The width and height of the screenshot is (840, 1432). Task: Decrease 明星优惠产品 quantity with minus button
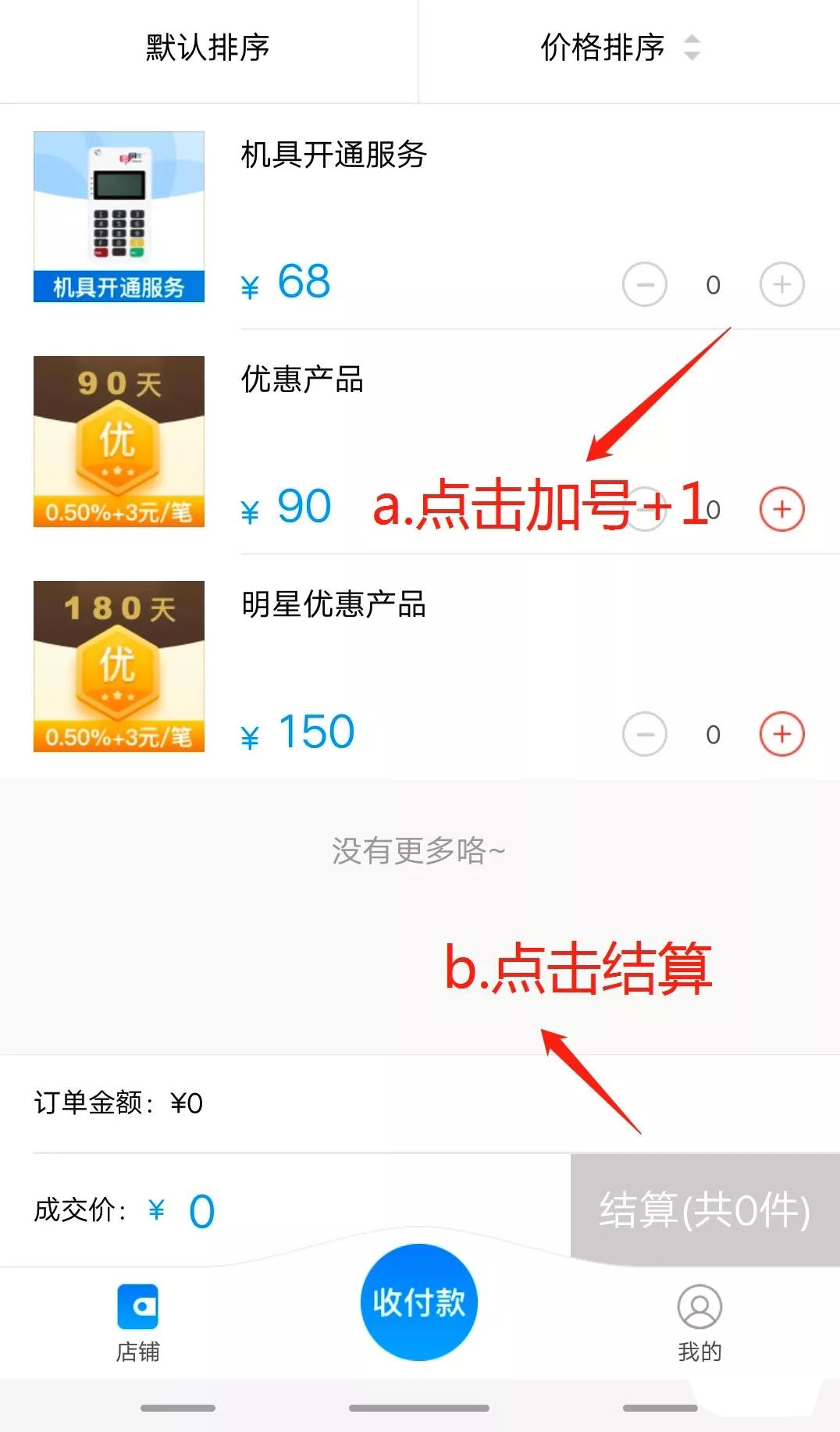point(643,733)
